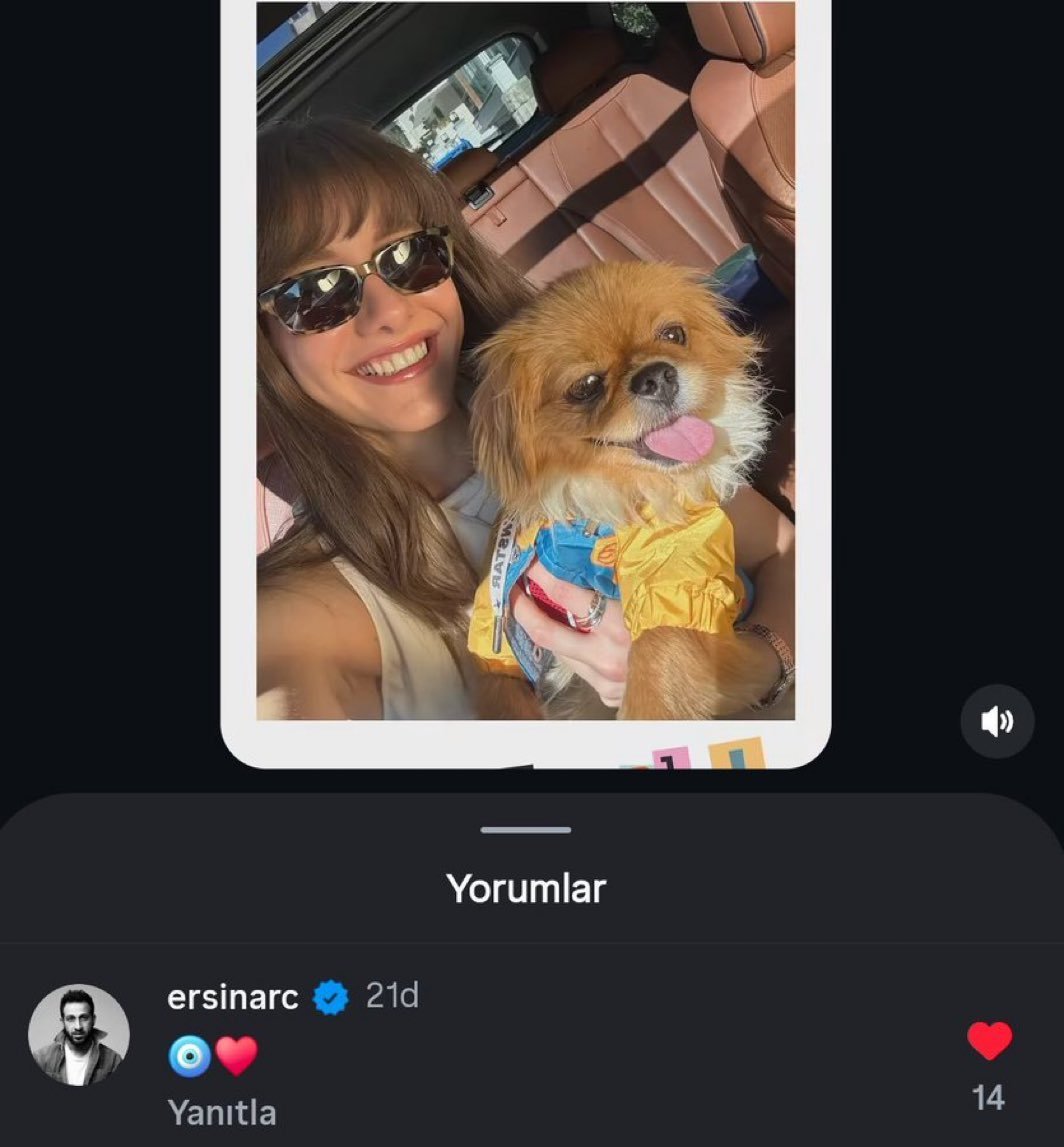1064x1147 pixels.
Task: Mute the story sound with the speaker icon
Action: [x=996, y=721]
